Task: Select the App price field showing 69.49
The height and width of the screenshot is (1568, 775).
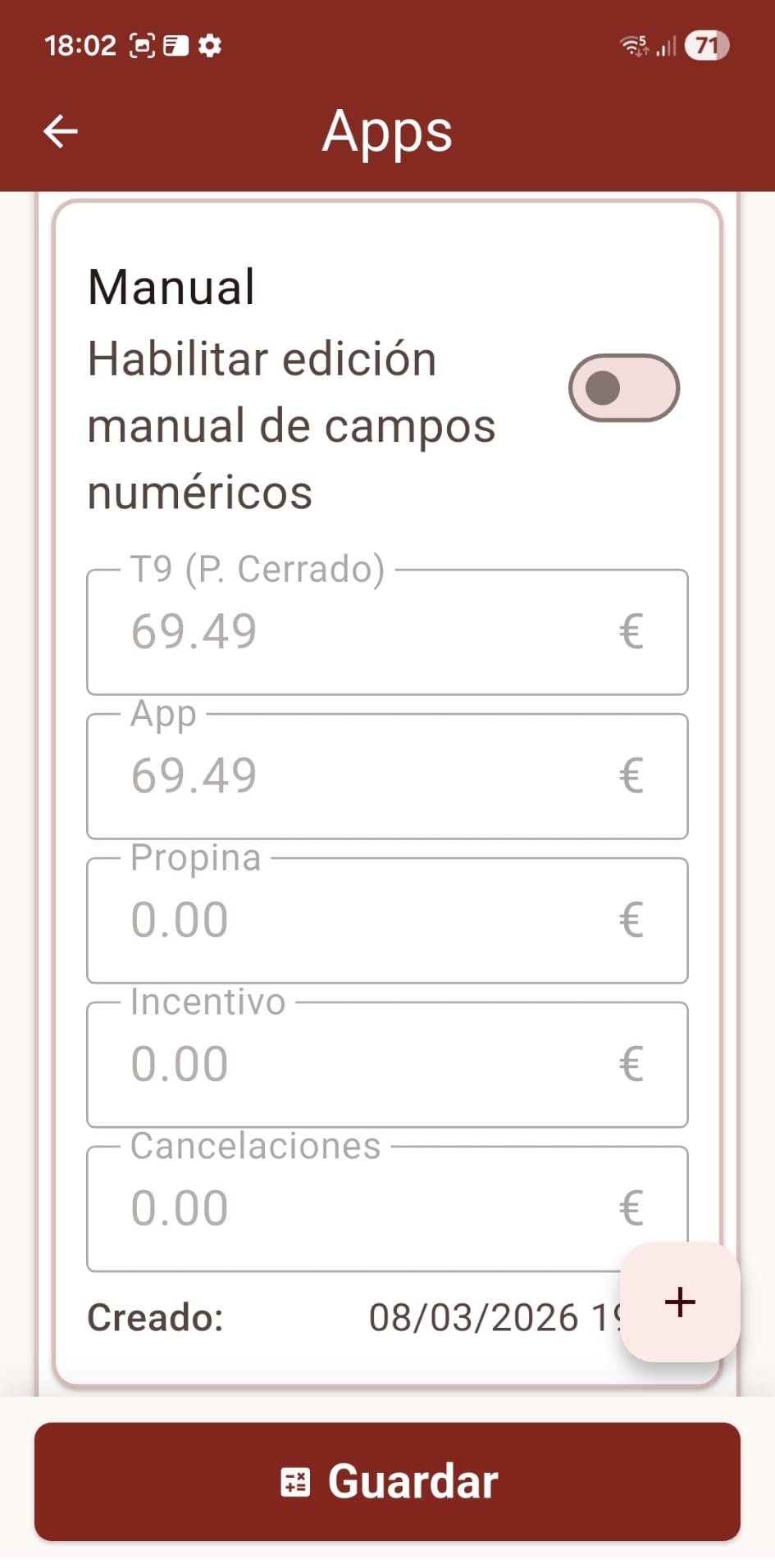Action: point(328,775)
